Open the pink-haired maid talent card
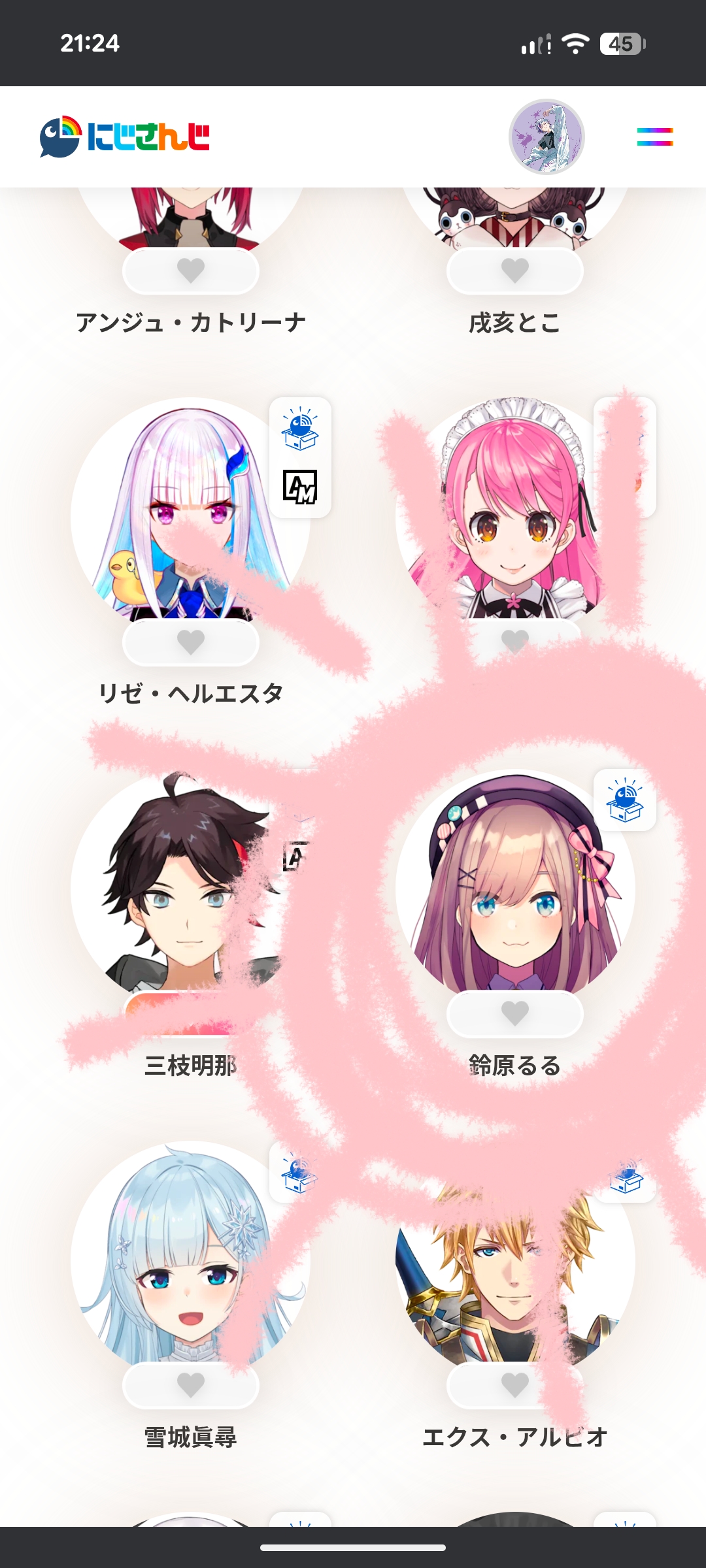The image size is (706, 1568). pyautogui.click(x=515, y=510)
